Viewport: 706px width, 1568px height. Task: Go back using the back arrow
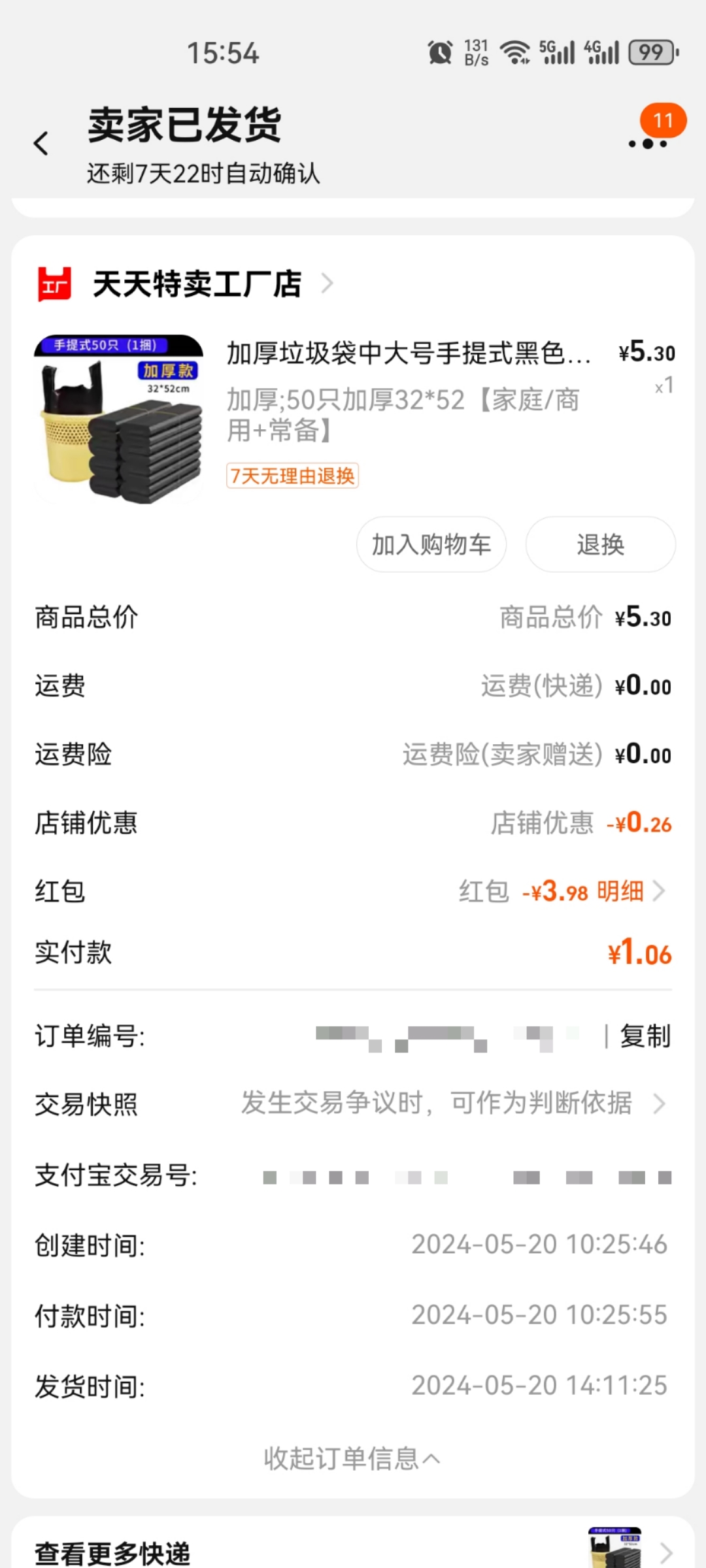(x=41, y=143)
